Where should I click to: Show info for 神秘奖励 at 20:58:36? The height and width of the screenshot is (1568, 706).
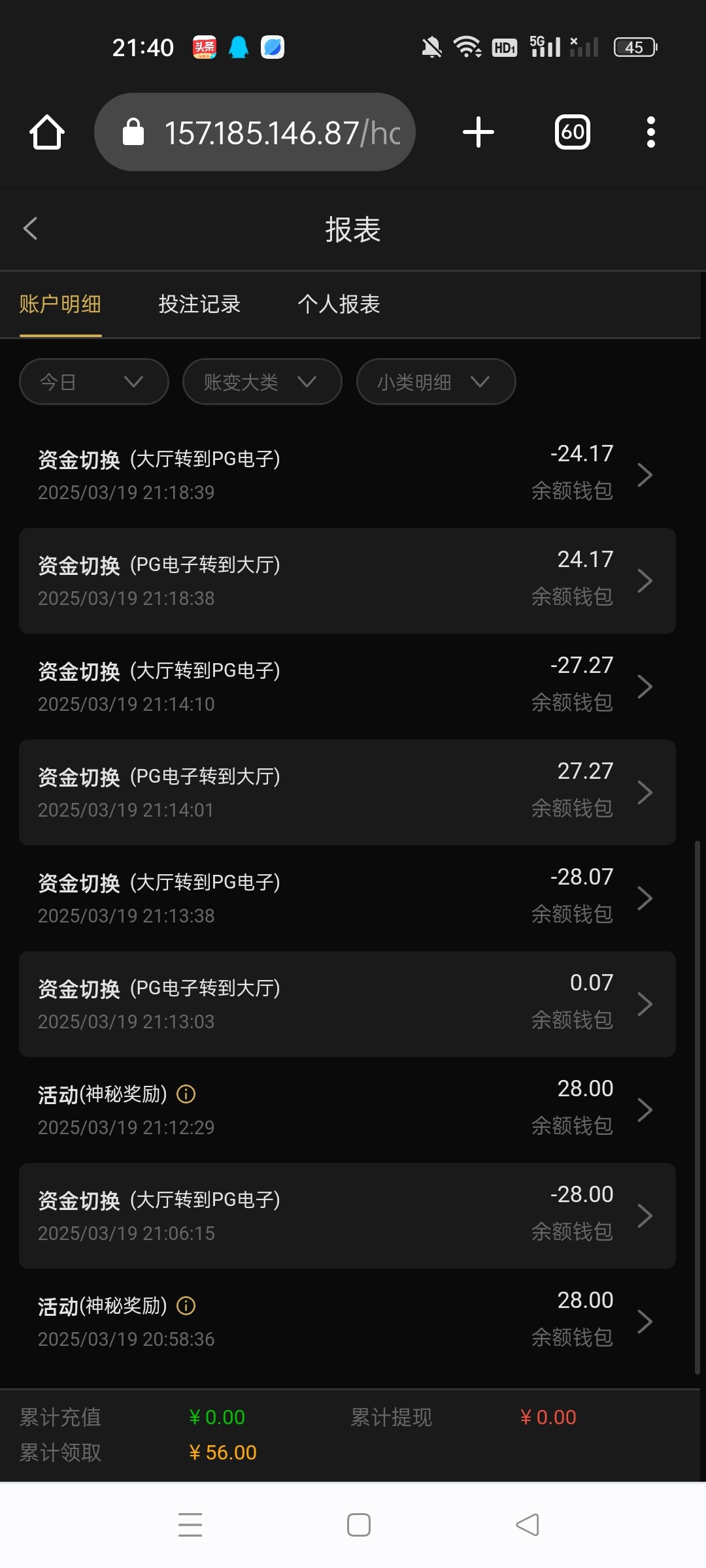tap(186, 1306)
